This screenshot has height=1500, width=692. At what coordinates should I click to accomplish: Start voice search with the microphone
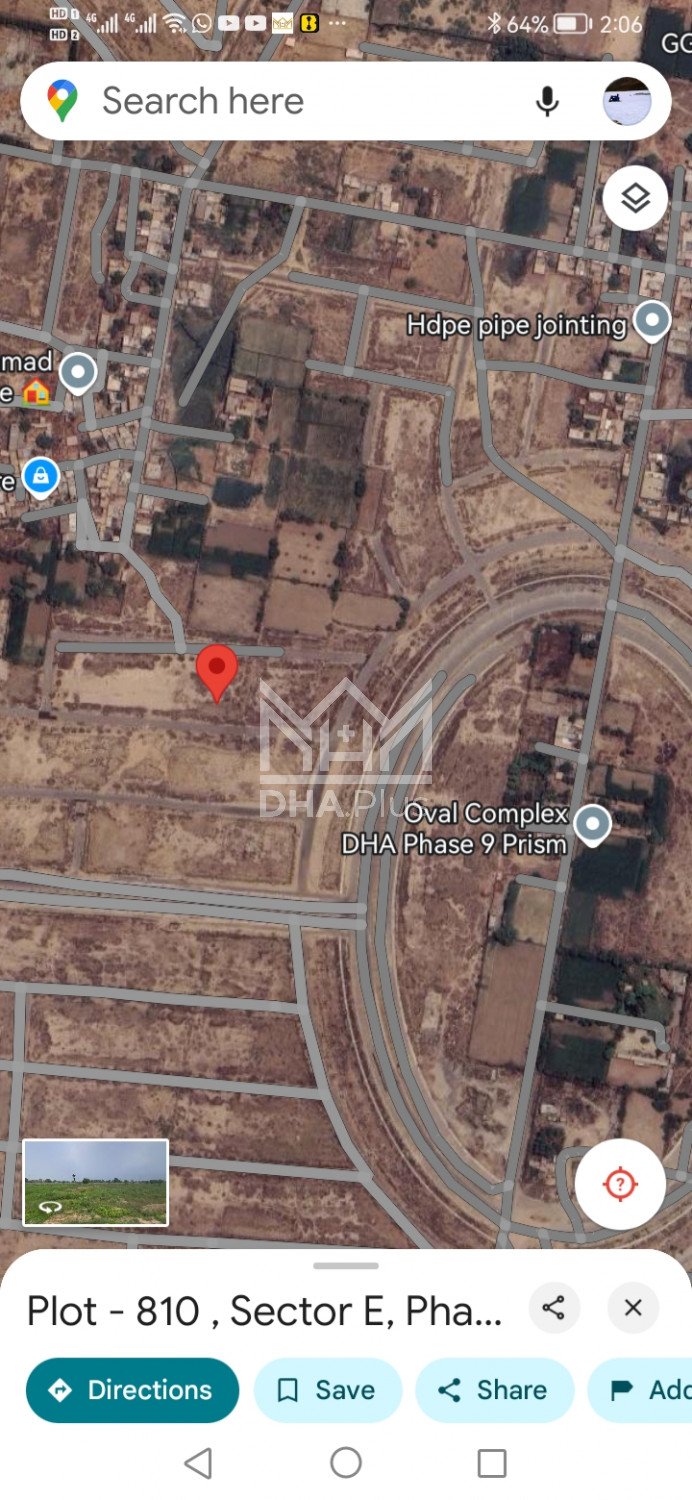547,101
